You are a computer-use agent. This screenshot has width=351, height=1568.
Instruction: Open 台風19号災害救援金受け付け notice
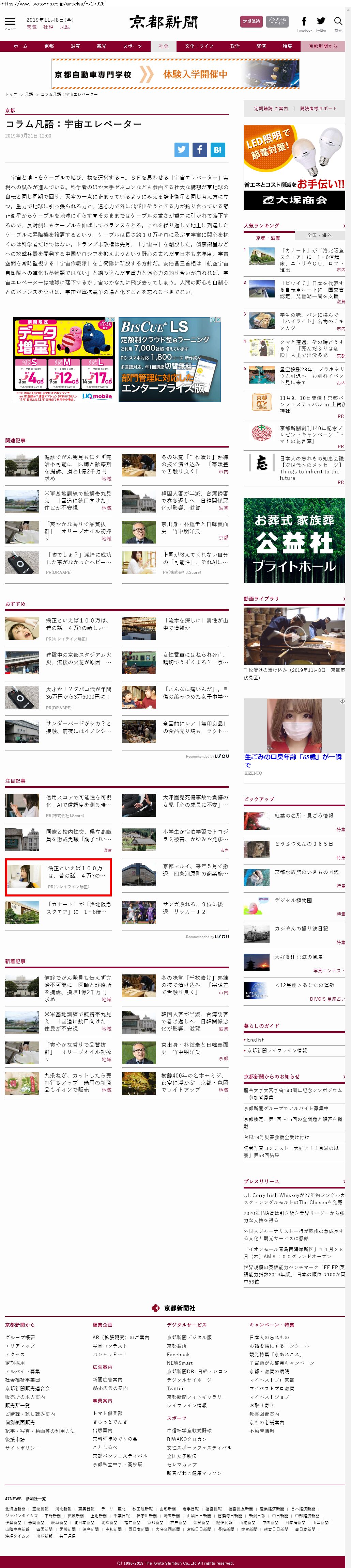point(277,1137)
